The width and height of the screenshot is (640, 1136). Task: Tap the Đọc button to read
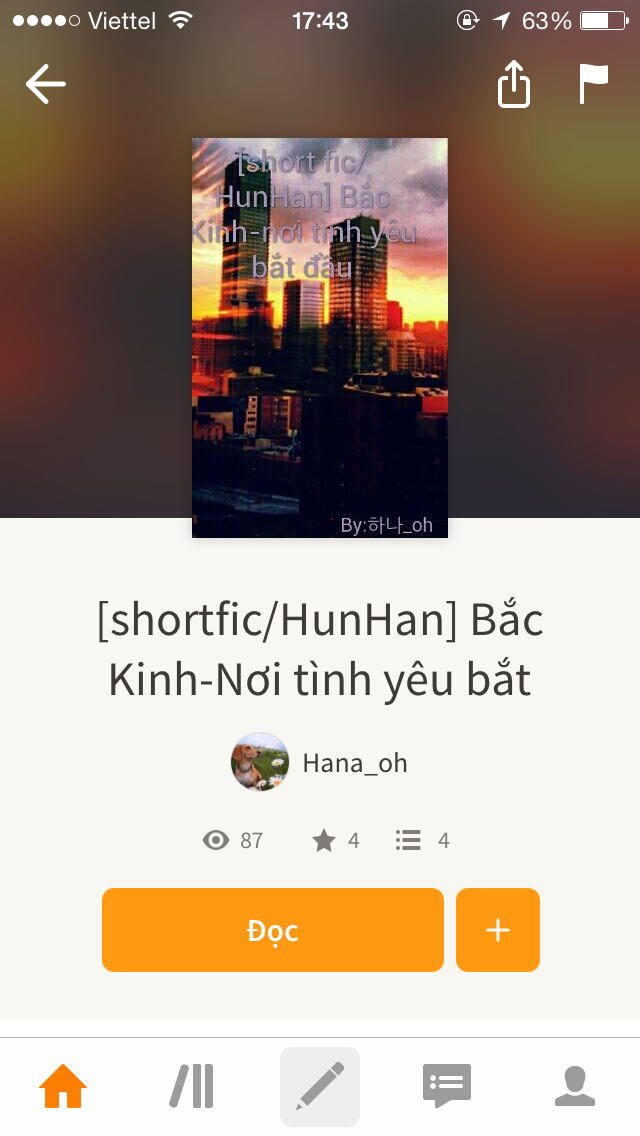273,930
